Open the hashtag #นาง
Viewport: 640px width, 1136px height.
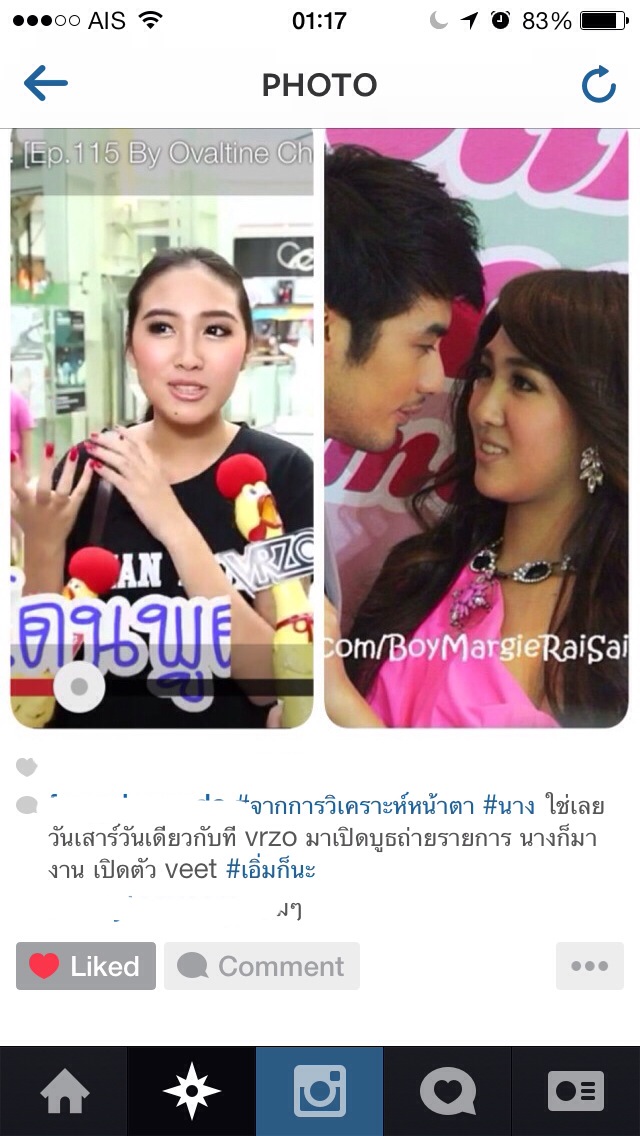(506, 806)
